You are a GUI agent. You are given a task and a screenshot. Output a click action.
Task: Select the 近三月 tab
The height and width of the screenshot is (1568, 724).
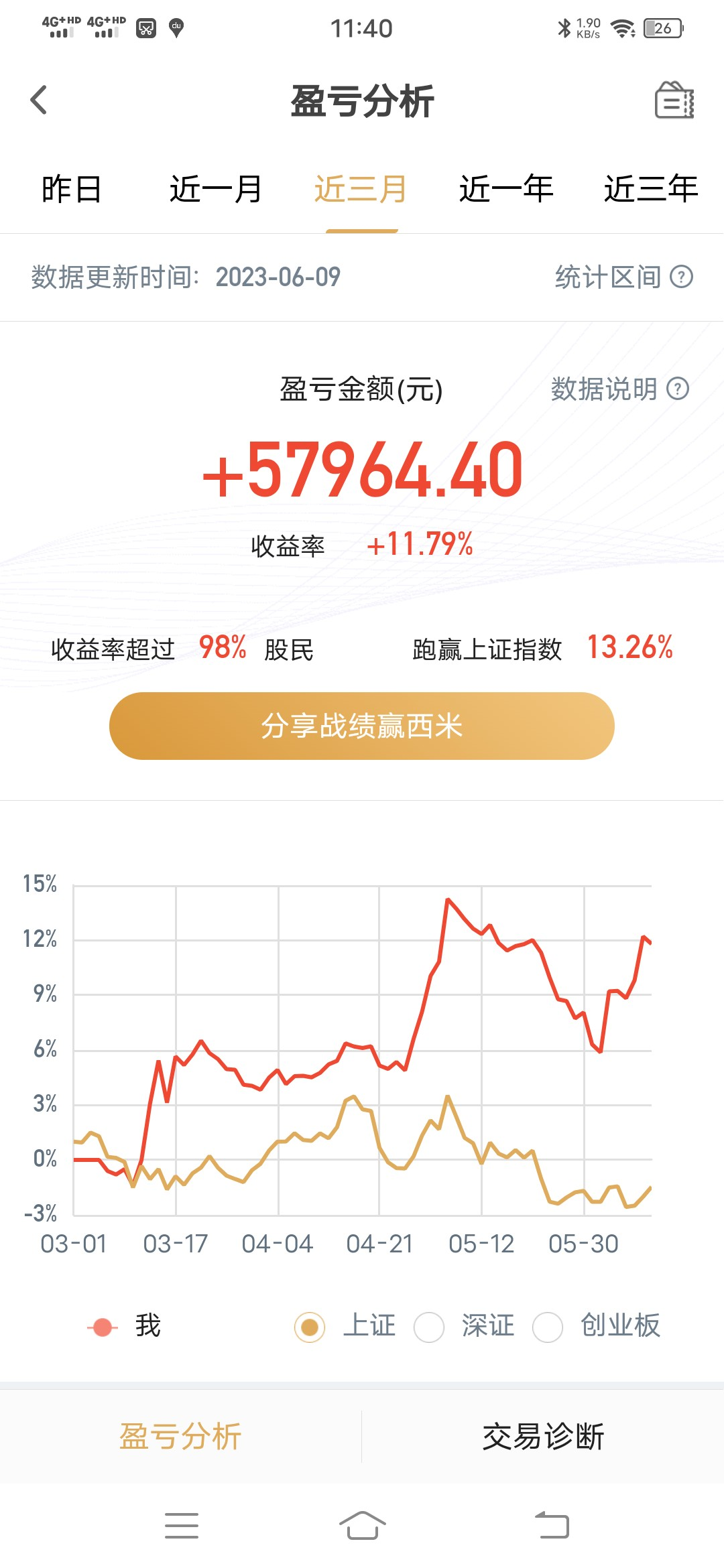361,189
